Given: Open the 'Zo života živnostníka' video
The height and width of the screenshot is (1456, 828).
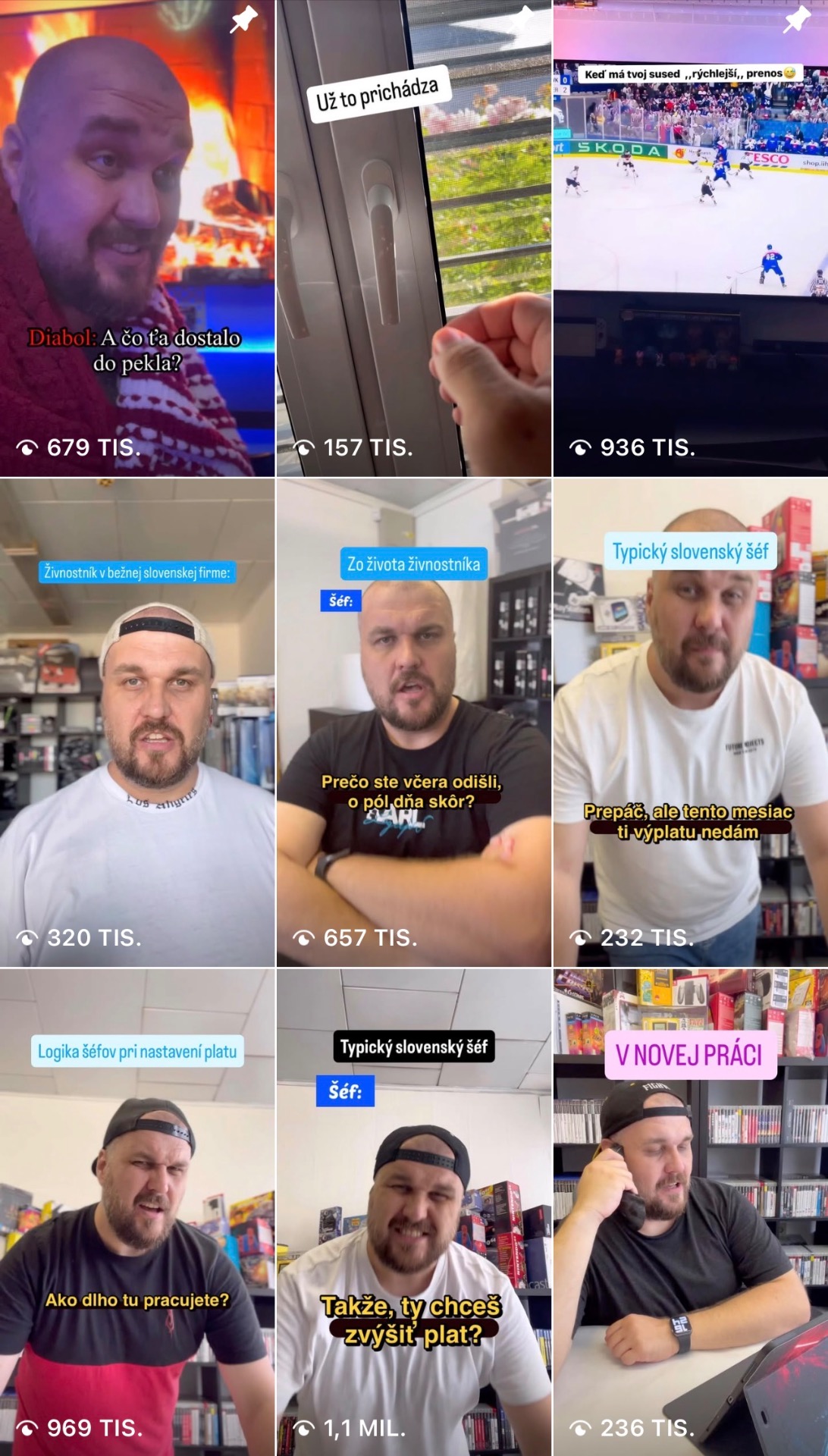Looking at the screenshot, I should point(413,722).
